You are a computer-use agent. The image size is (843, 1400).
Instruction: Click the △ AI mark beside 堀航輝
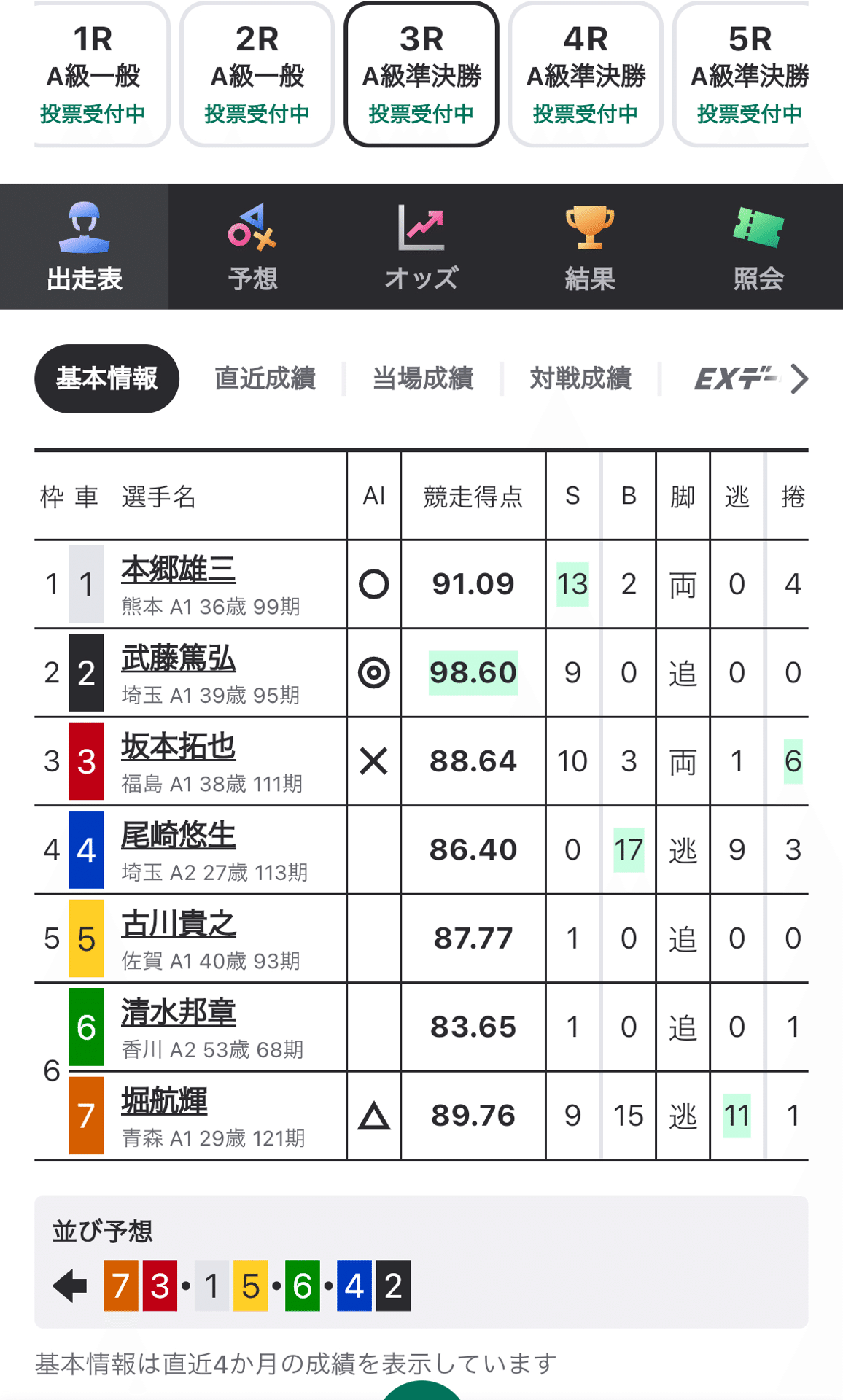374,1115
